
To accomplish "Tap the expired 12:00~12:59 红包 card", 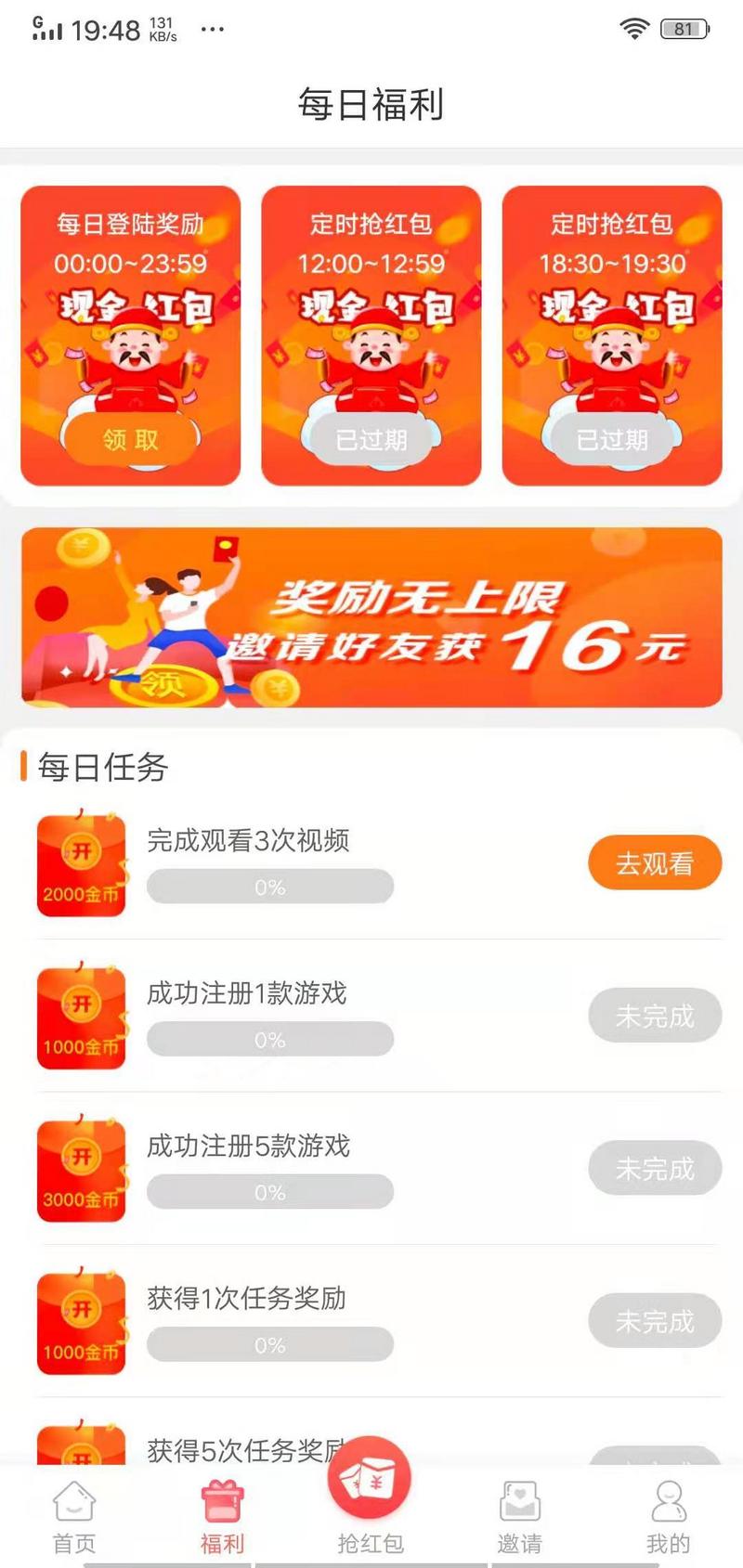I will 371,334.
